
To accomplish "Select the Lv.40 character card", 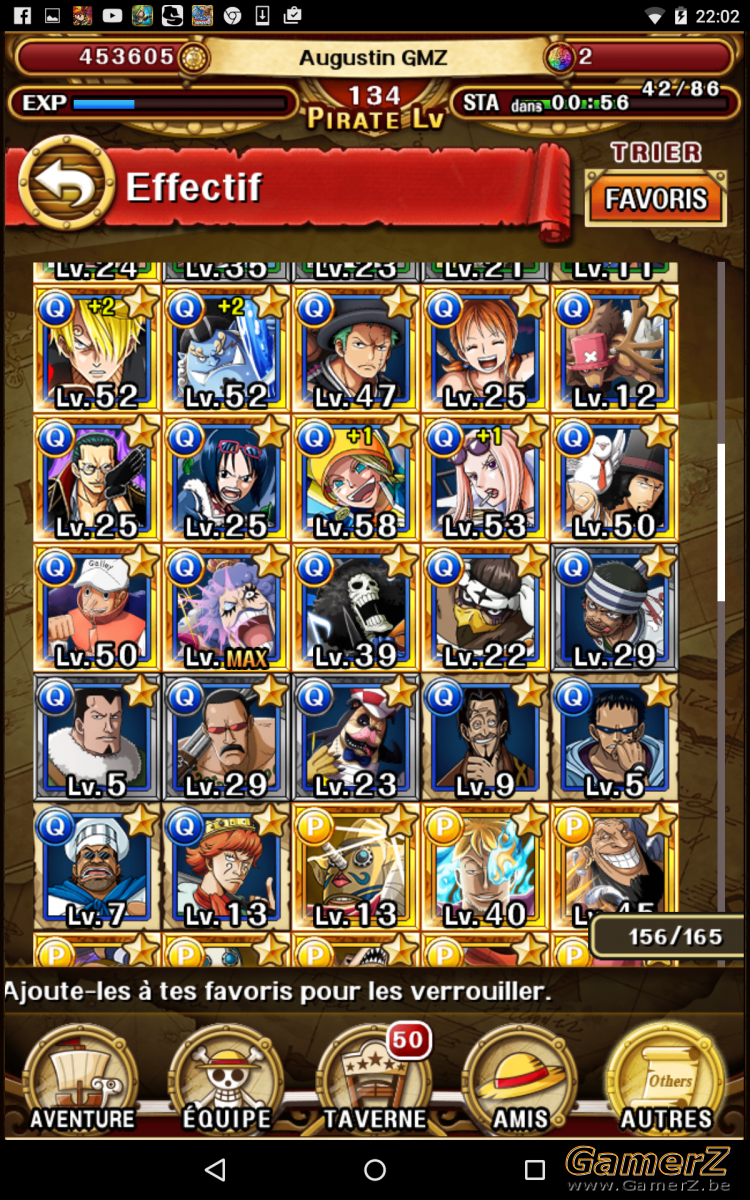I will tap(485, 867).
